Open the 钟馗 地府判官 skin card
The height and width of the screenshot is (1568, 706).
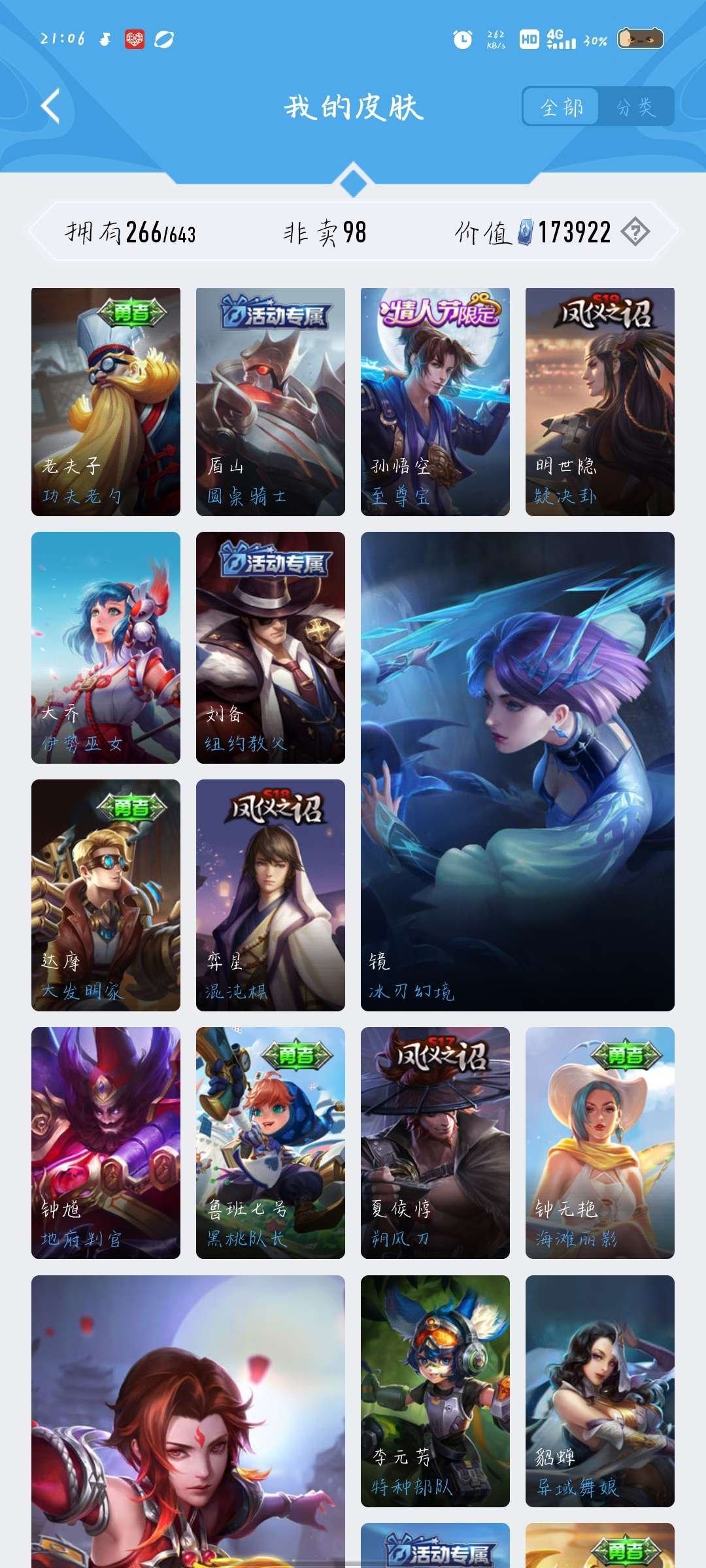pos(106,1143)
